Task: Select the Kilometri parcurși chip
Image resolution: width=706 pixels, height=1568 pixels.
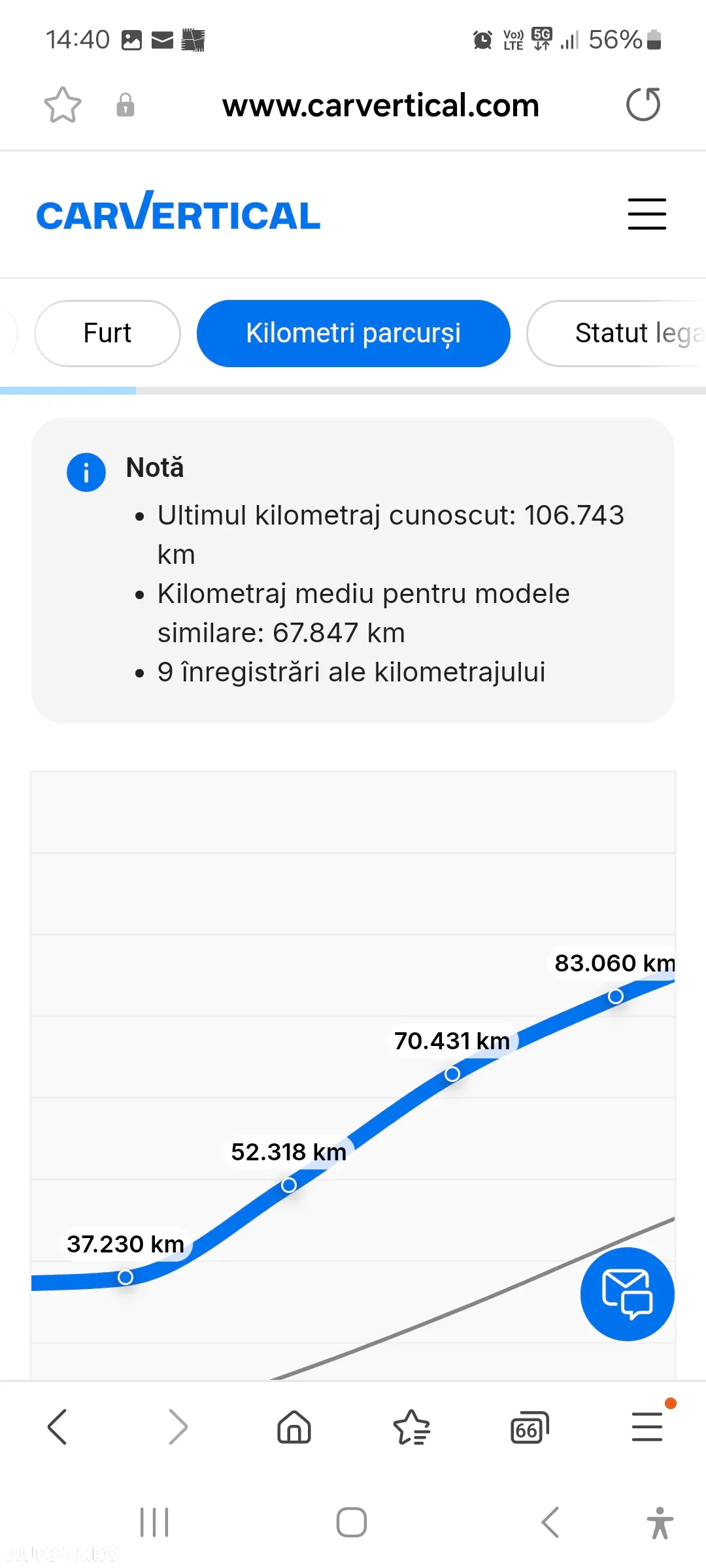Action: [x=353, y=333]
